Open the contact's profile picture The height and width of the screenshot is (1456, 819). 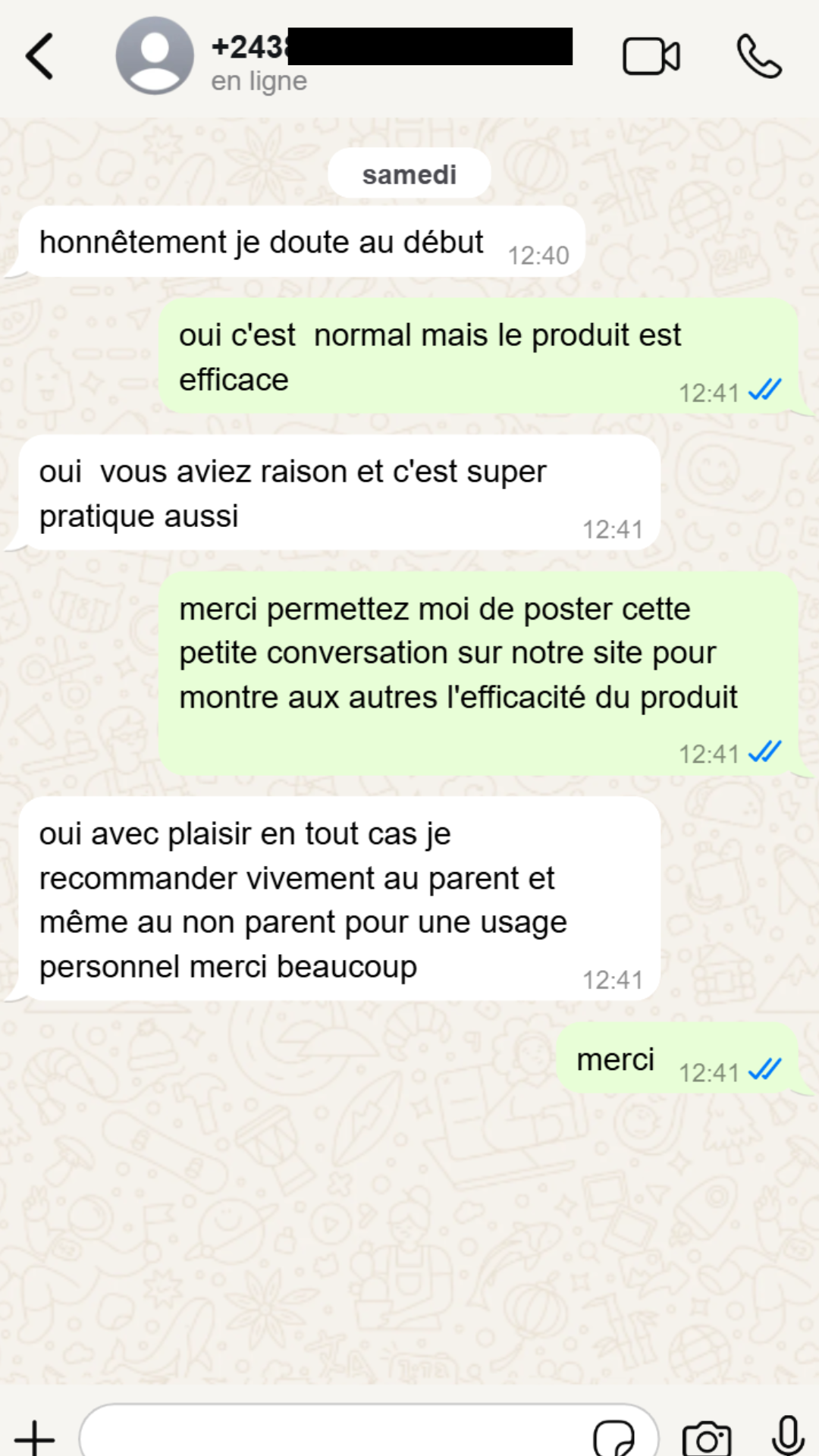[x=155, y=56]
